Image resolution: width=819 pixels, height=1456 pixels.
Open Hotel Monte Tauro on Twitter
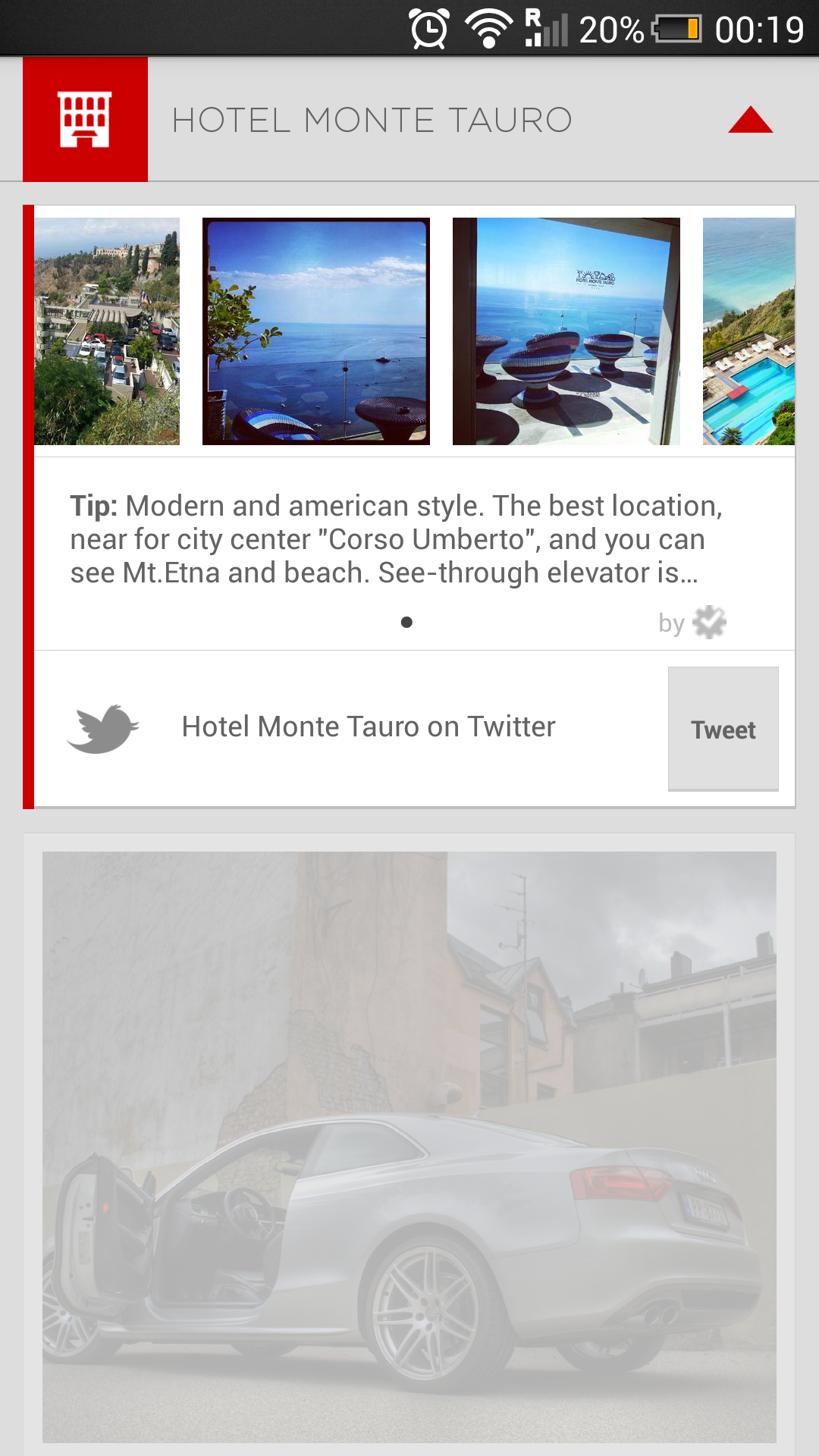pos(369,726)
